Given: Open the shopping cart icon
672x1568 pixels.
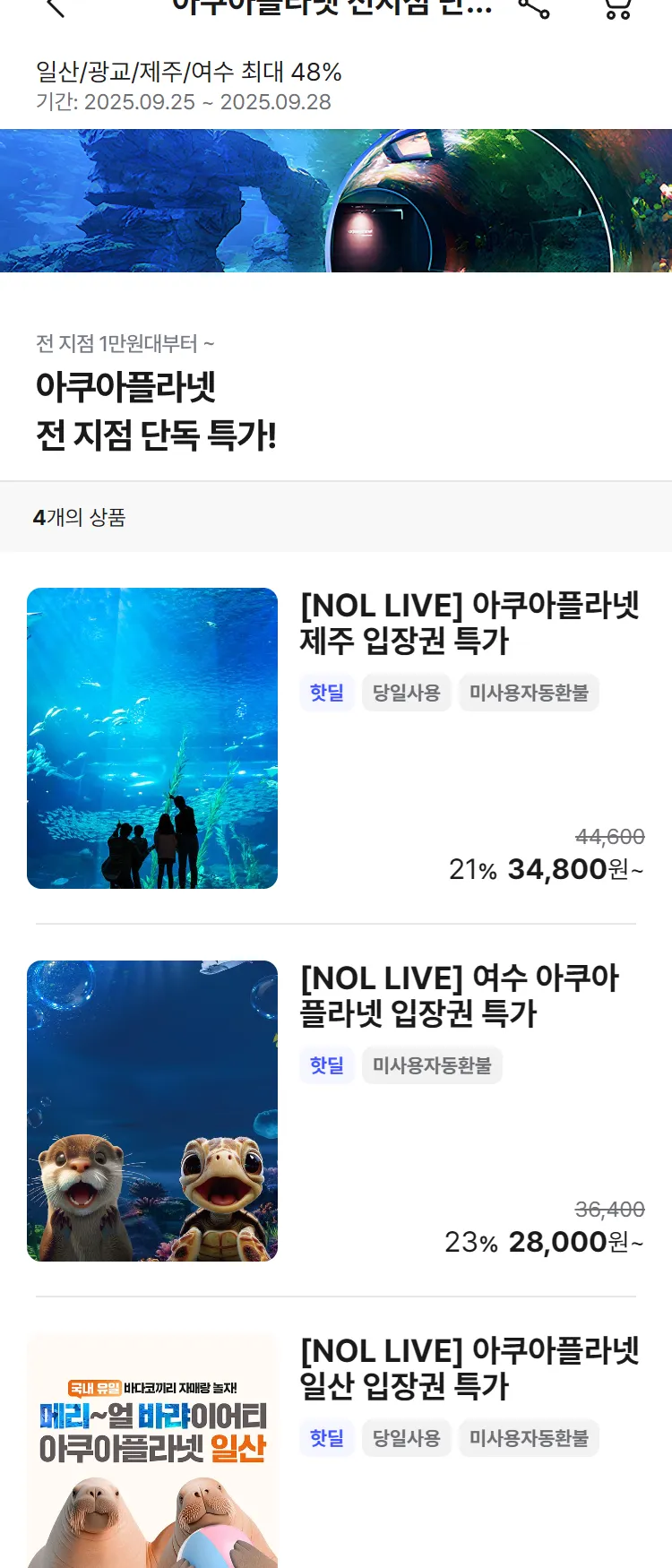Looking at the screenshot, I should pyautogui.click(x=616, y=9).
